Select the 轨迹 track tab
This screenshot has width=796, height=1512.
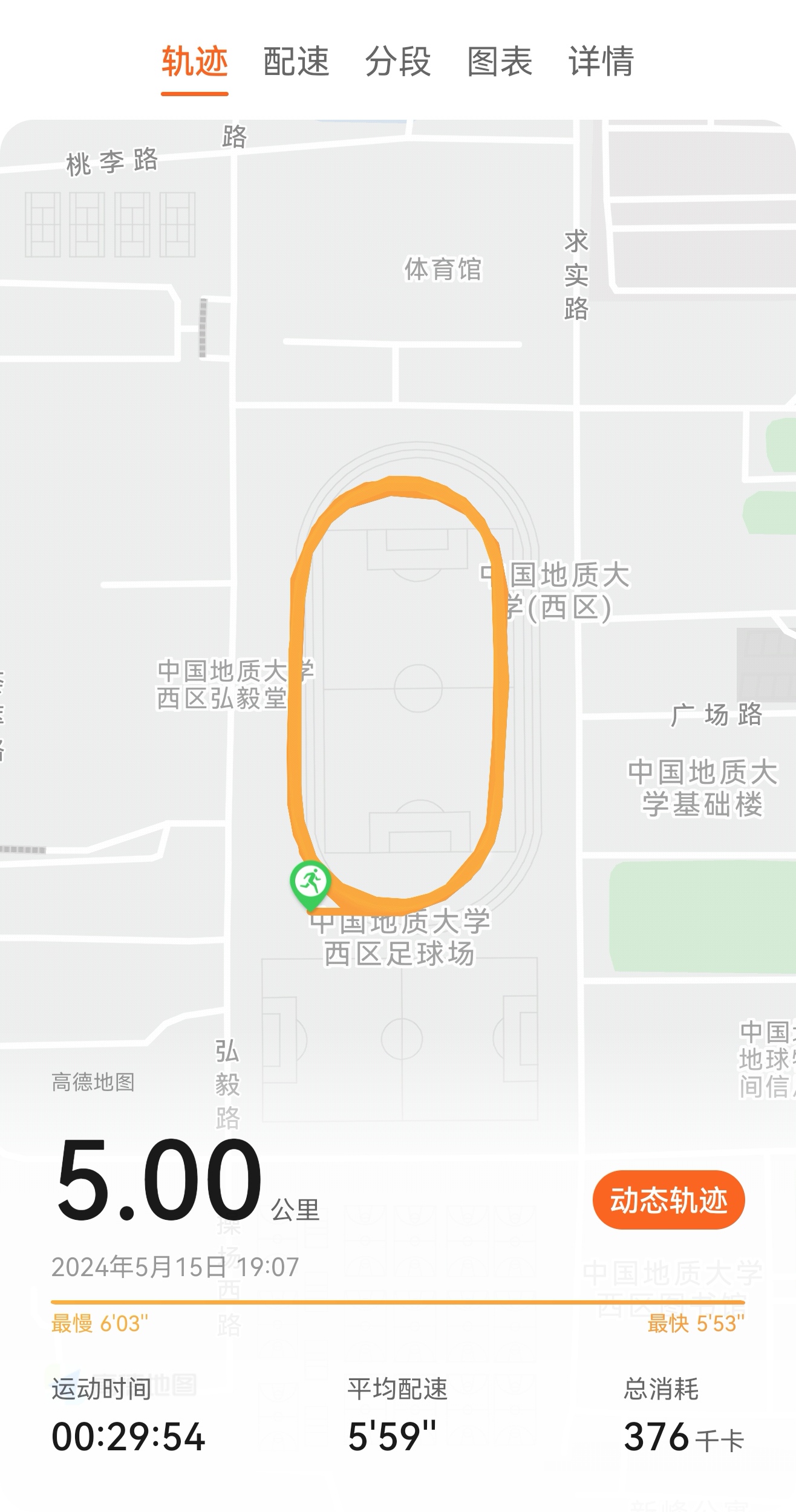194,62
